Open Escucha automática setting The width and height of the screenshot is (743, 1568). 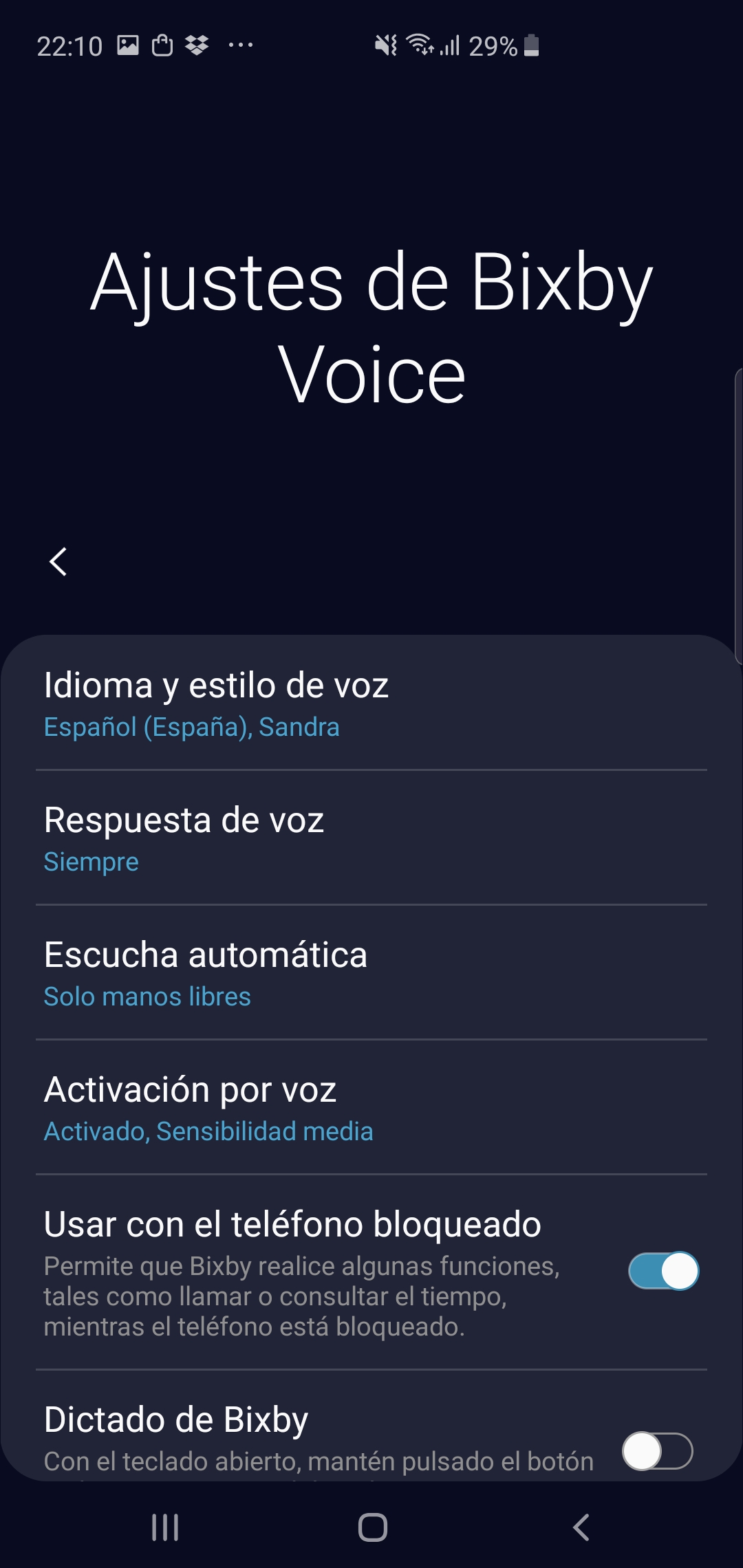pyautogui.click(x=371, y=972)
